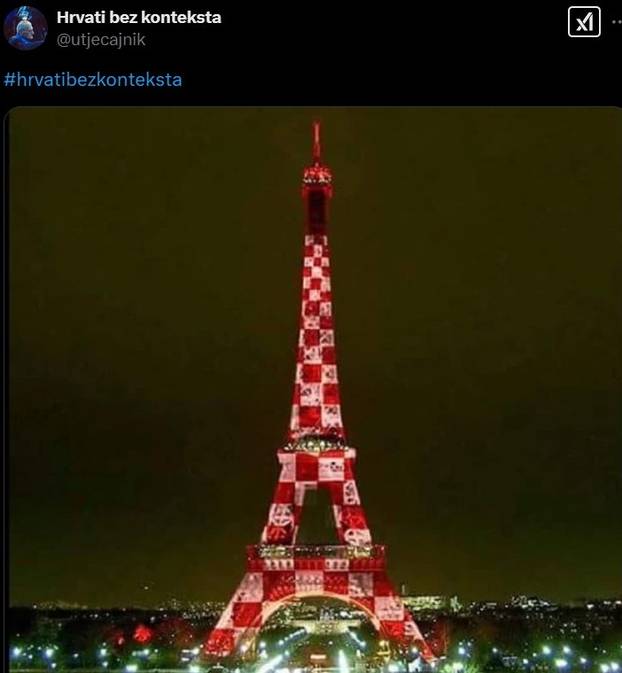Open the #hrvatibezkonteksta hashtag
The height and width of the screenshot is (673, 622).
(93, 79)
